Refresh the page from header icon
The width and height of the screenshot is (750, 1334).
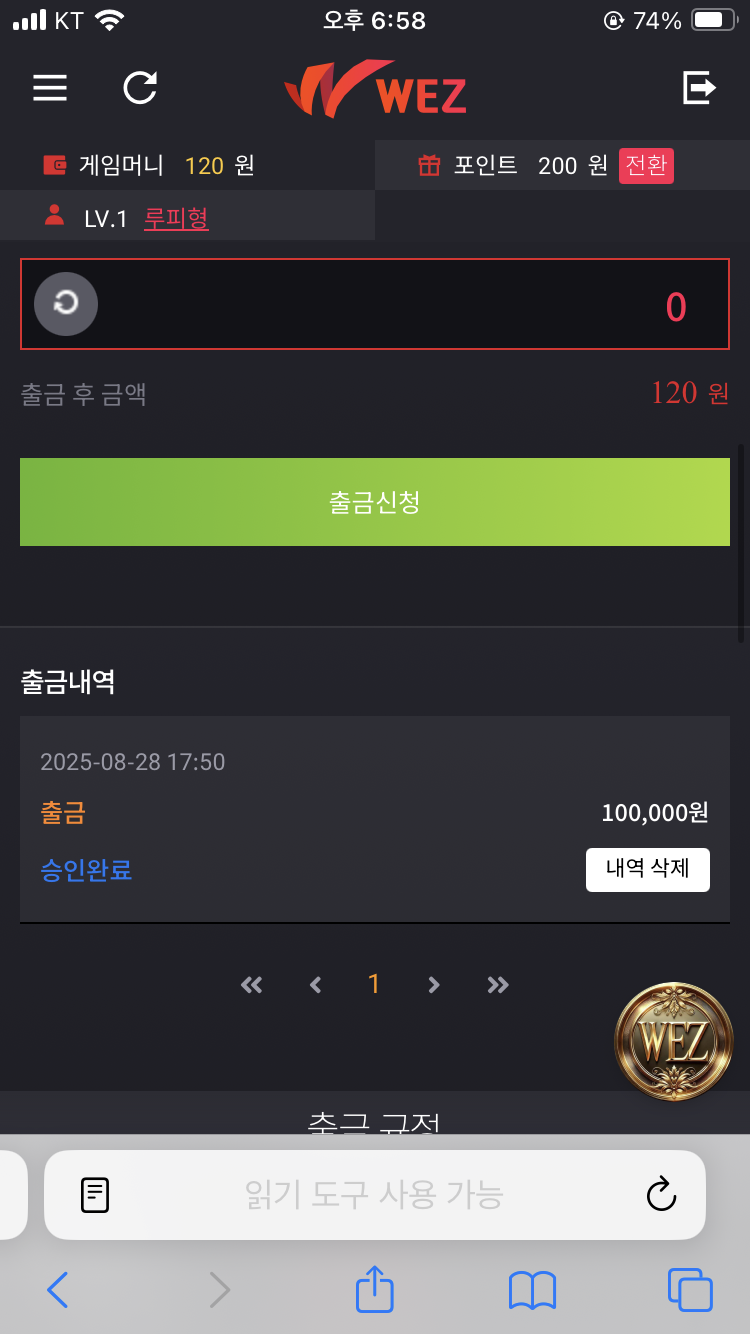(140, 88)
